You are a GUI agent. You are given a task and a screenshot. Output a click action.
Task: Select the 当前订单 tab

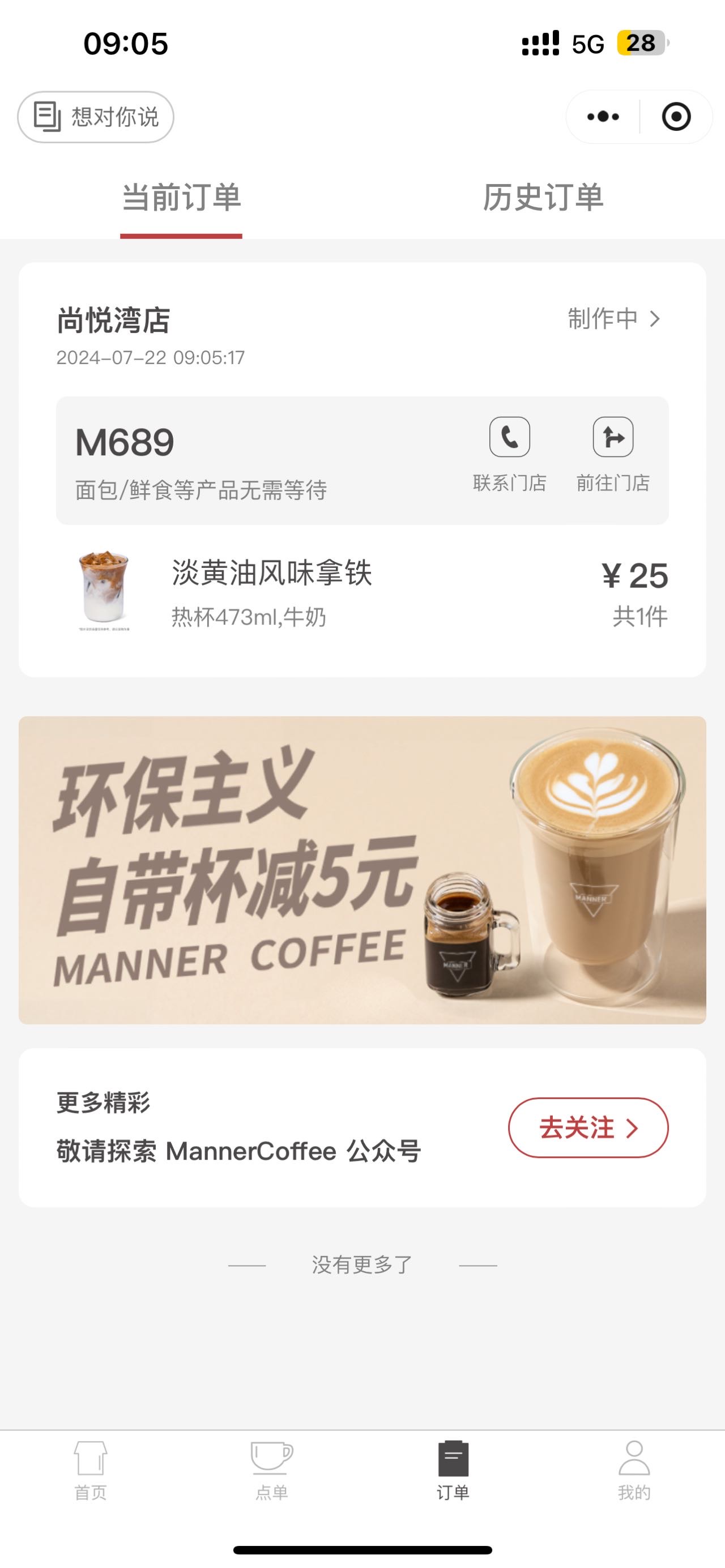coord(181,198)
